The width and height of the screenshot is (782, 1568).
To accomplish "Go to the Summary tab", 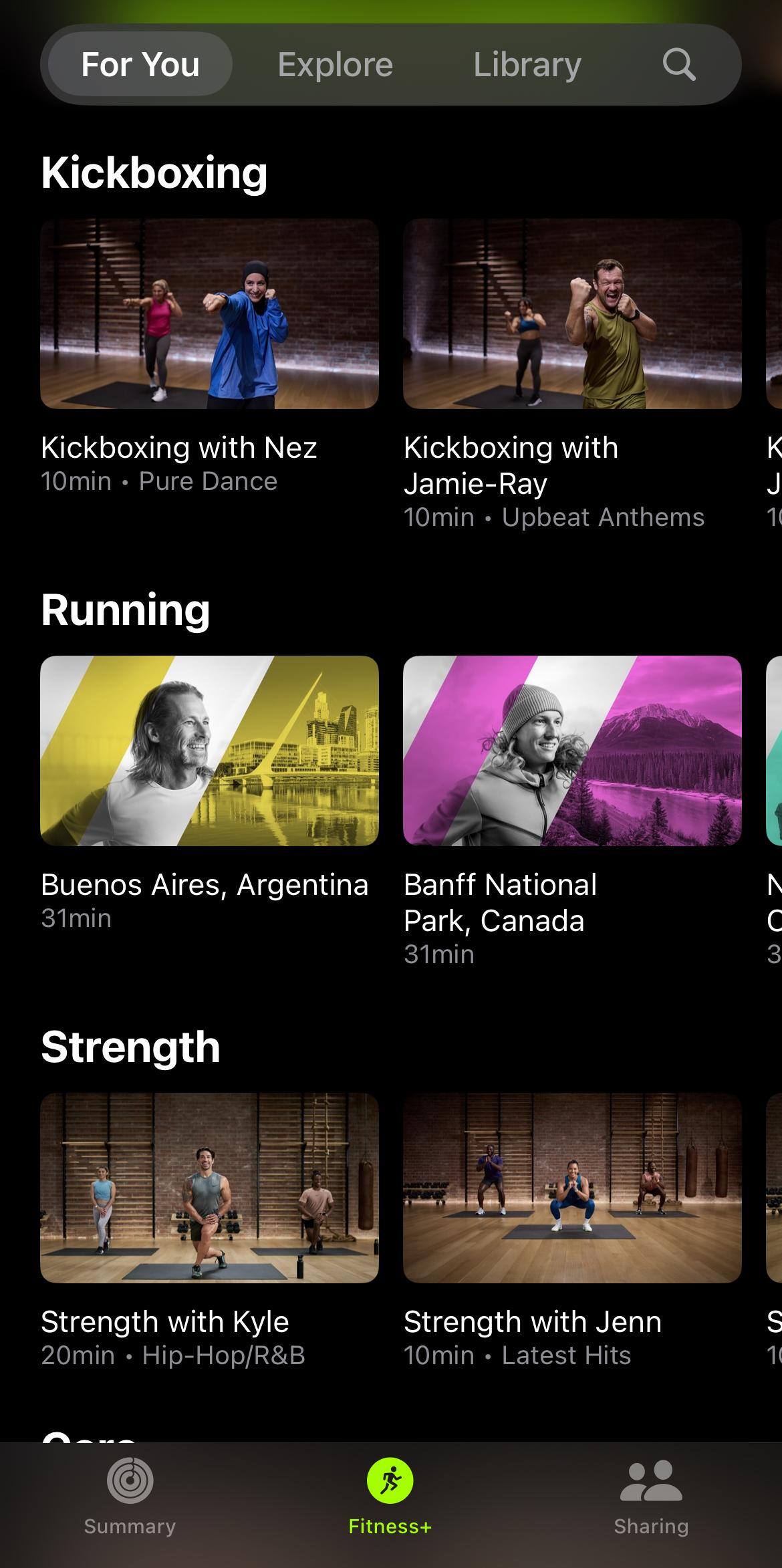I will [x=130, y=1497].
